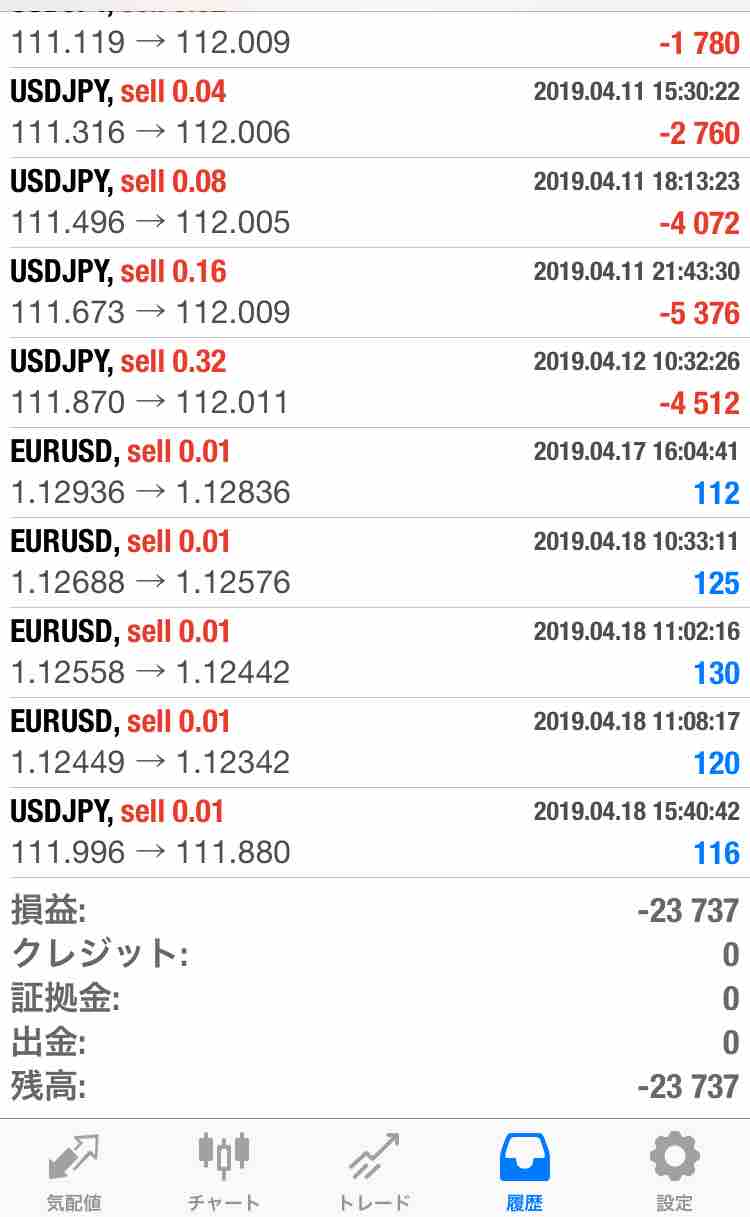Open the 設定 settings tab
Screen dimensions: 750x1217
674,1170
